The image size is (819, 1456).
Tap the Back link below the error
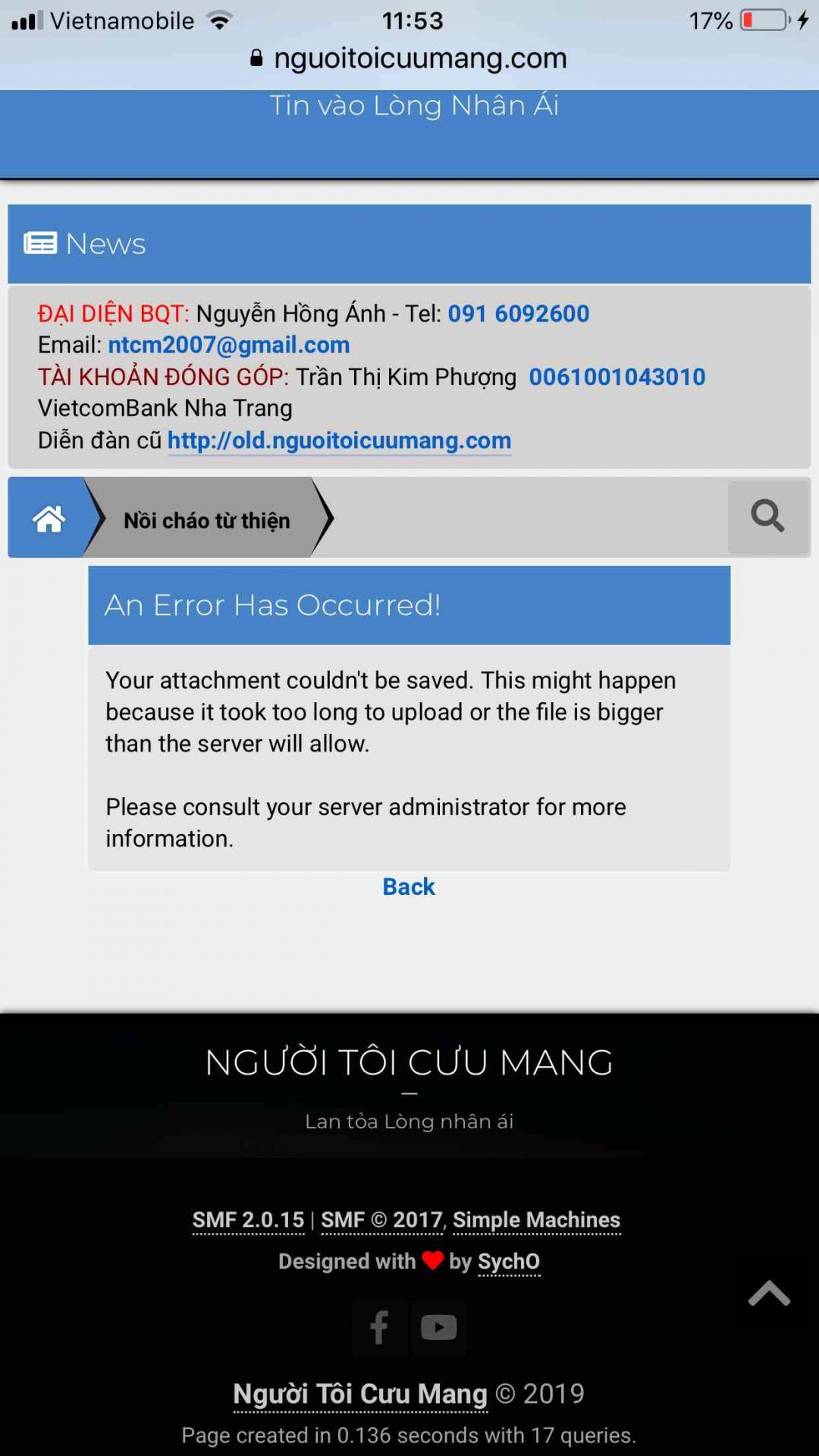409,886
